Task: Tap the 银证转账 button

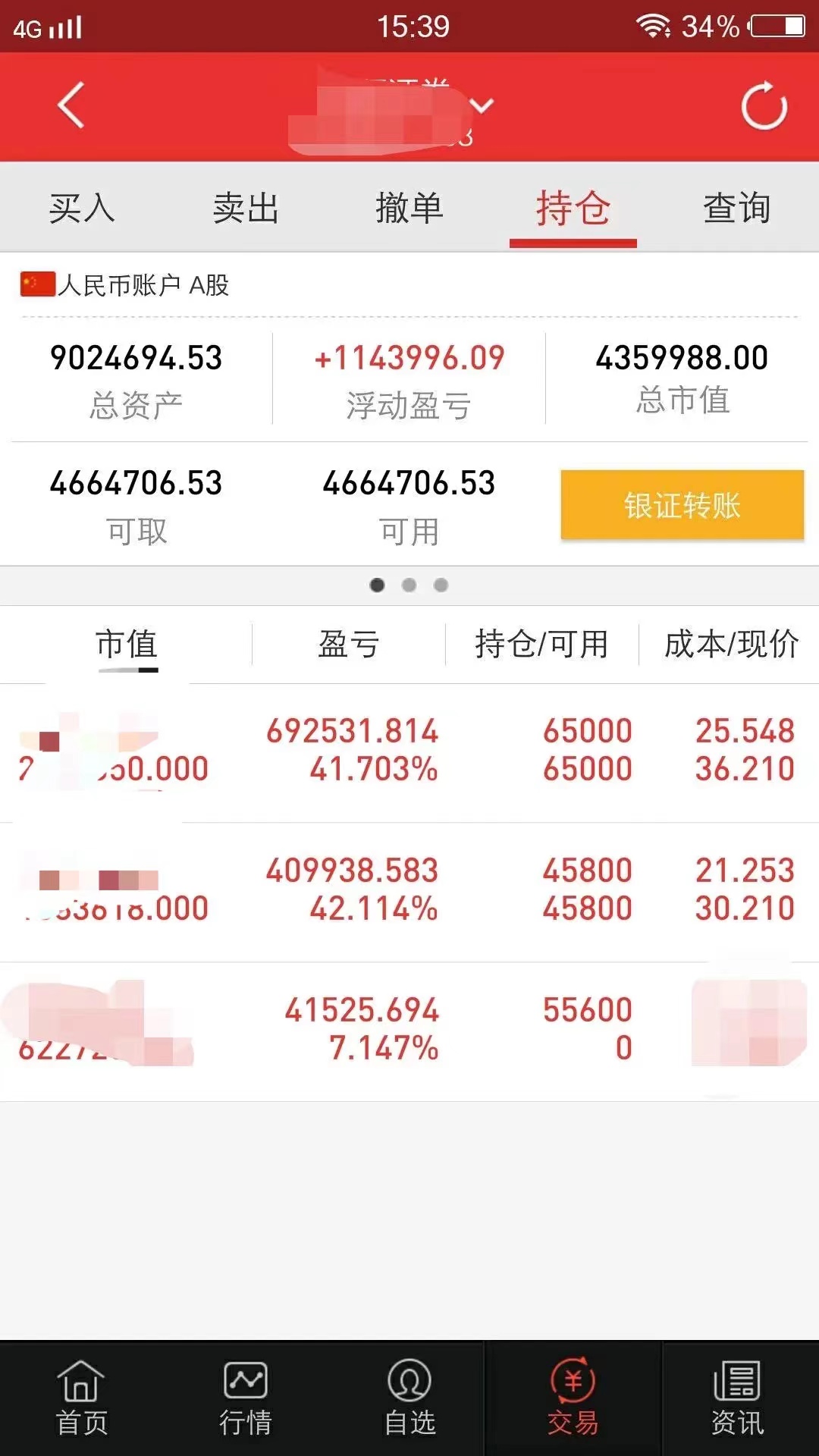Action: pos(682,505)
